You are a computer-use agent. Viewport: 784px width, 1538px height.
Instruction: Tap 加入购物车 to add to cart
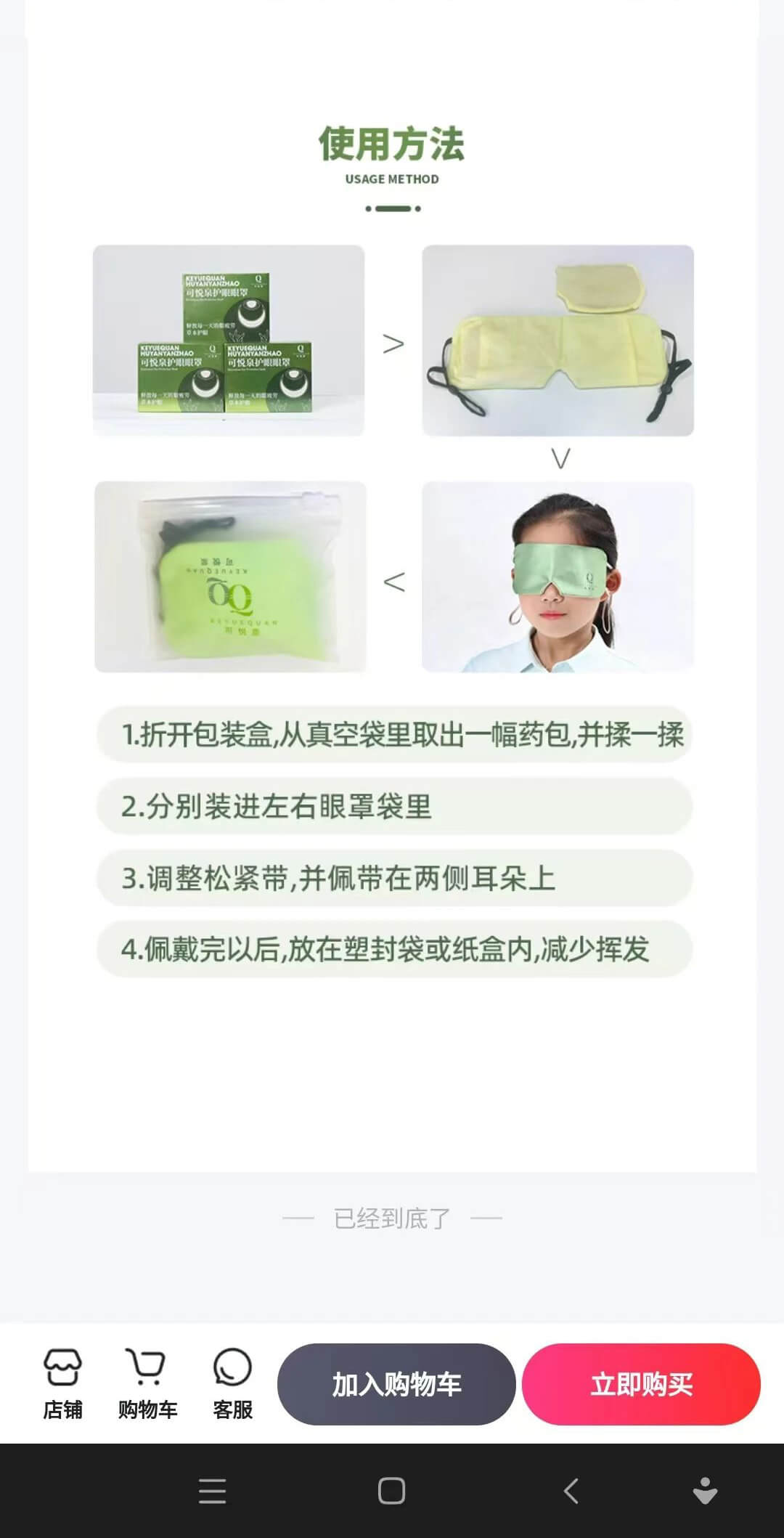(396, 1384)
